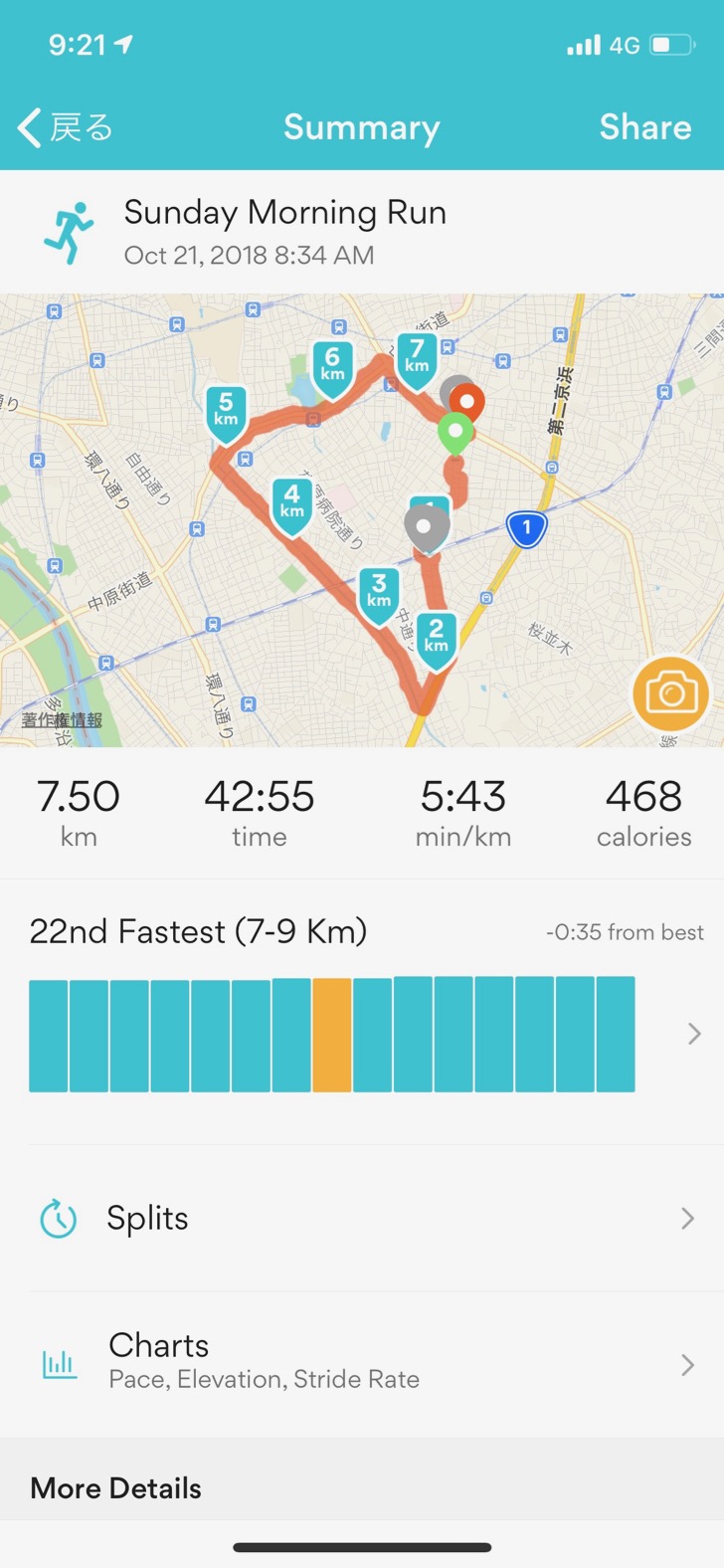Viewport: 724px width, 1568px height.
Task: Open the map copyright info link
Action: click(x=62, y=719)
